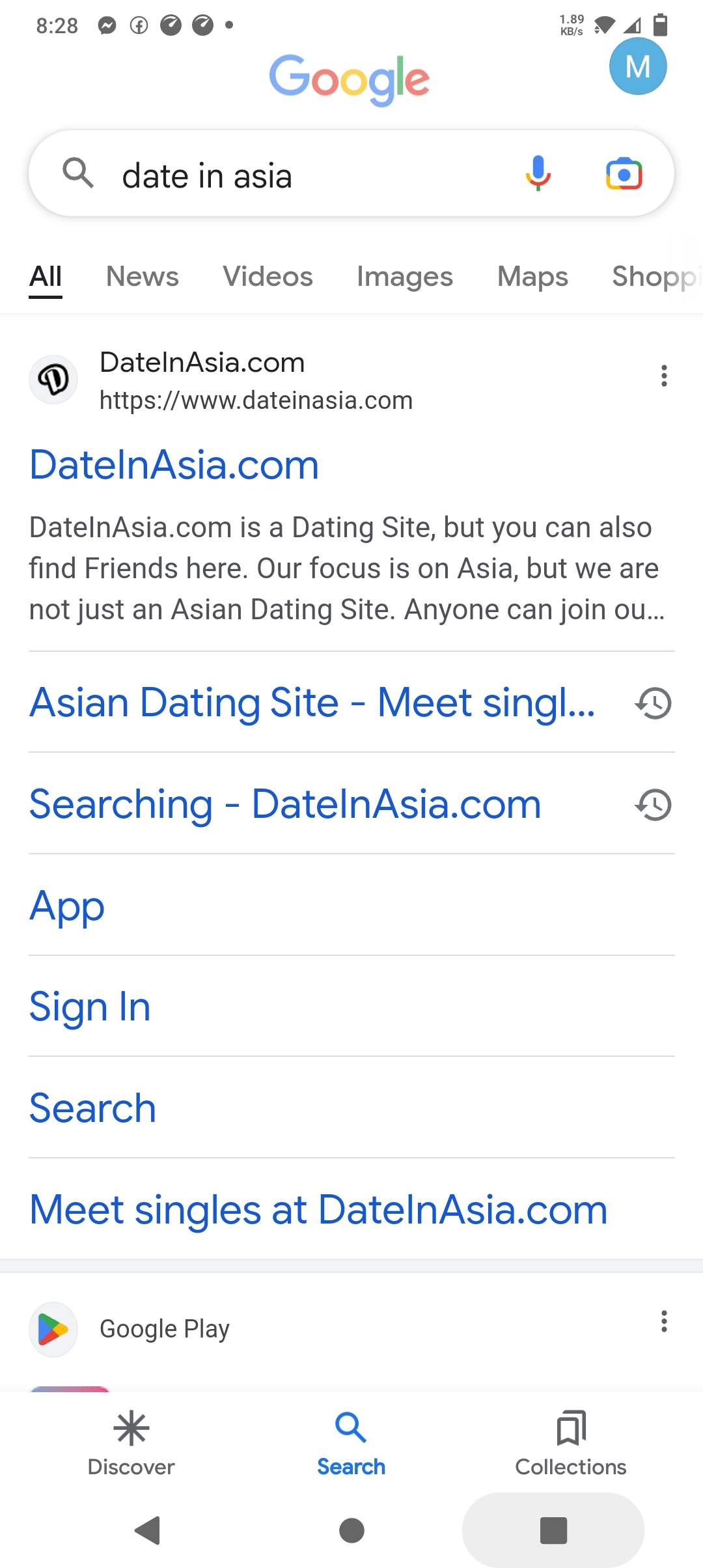Open the 'Searching - DateInAsia.com' link

285,804
